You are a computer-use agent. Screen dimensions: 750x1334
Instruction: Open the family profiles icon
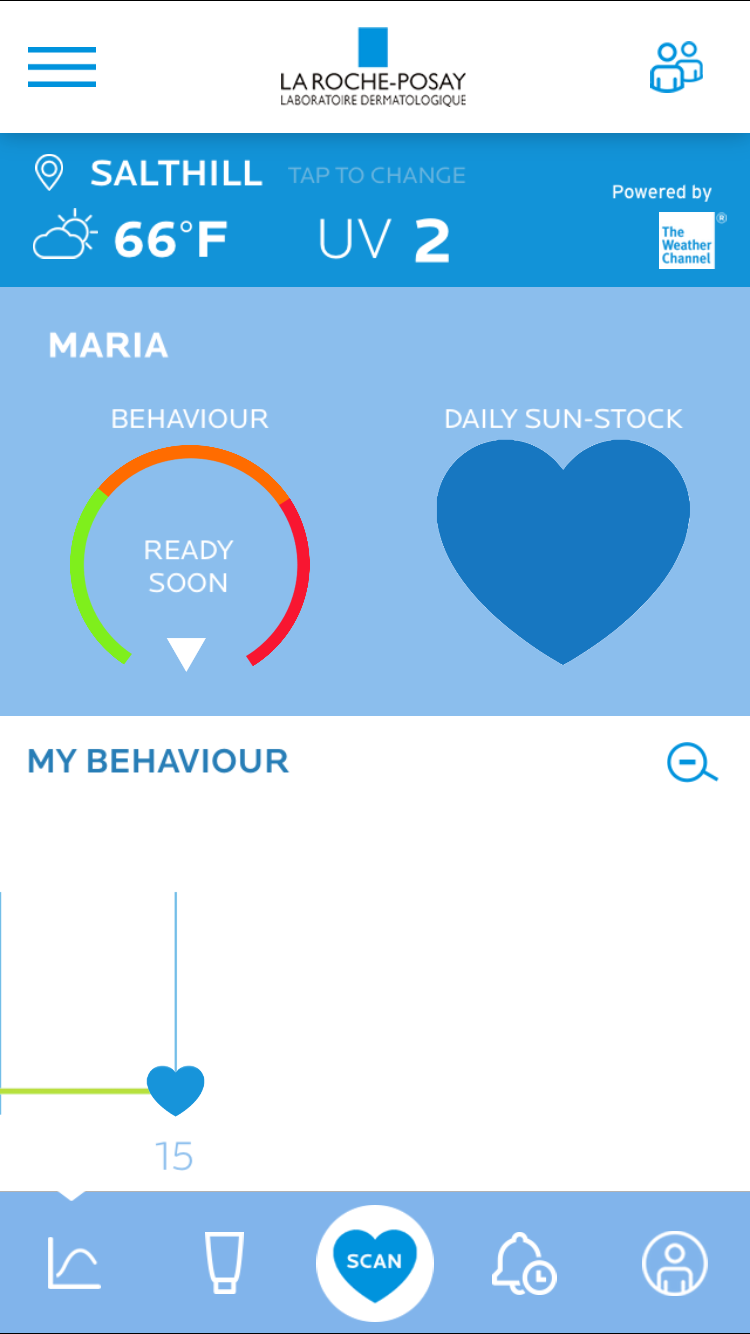[x=676, y=67]
